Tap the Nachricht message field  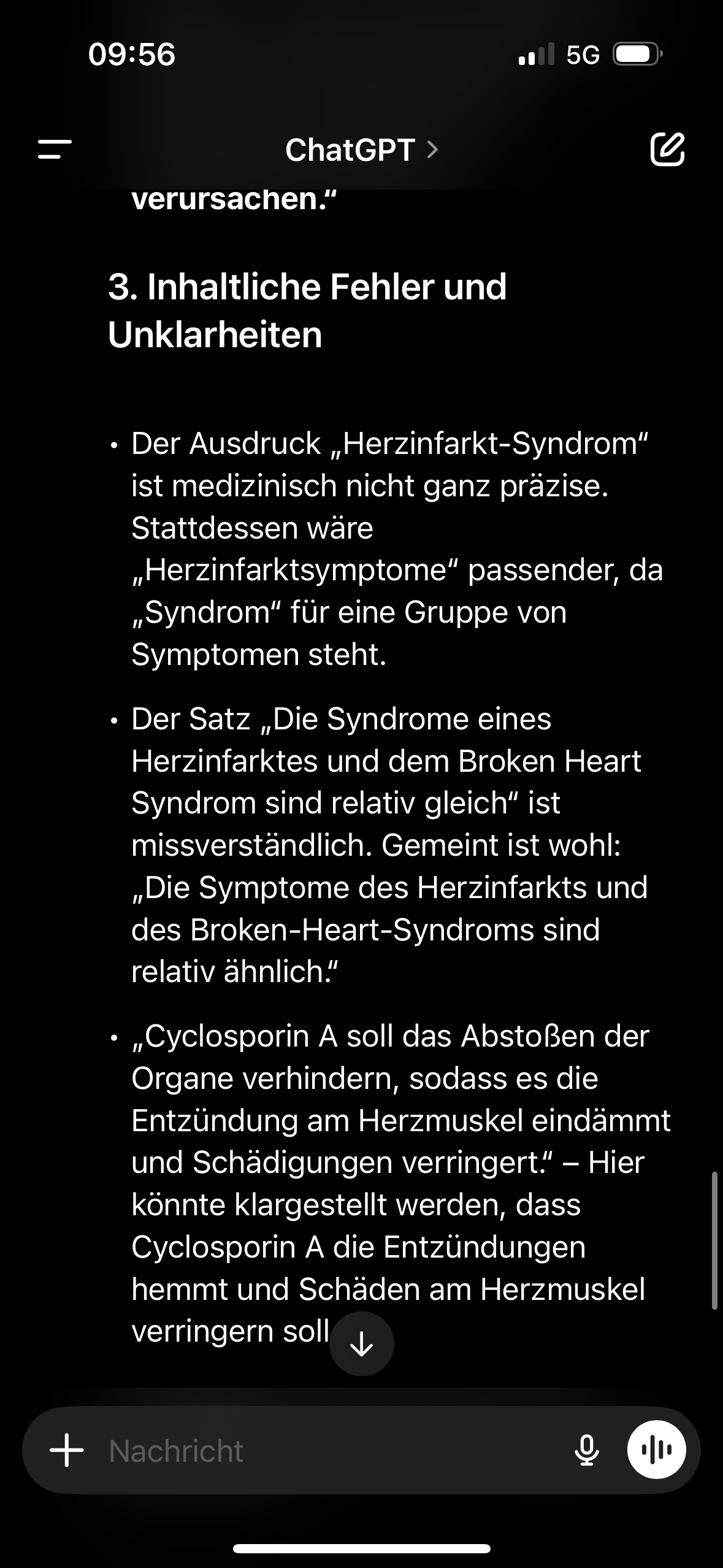pos(331,1451)
